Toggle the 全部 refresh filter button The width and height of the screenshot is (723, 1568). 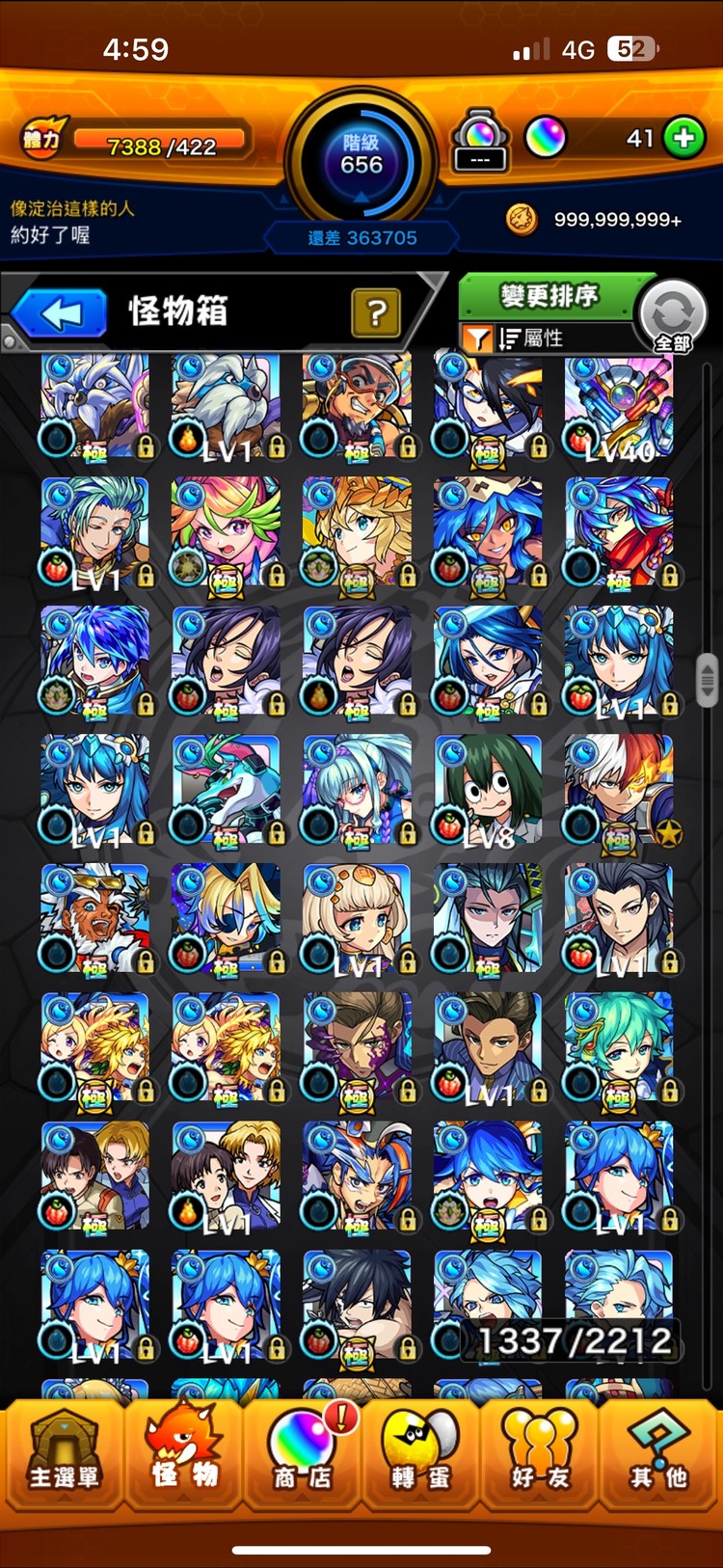pos(673,316)
